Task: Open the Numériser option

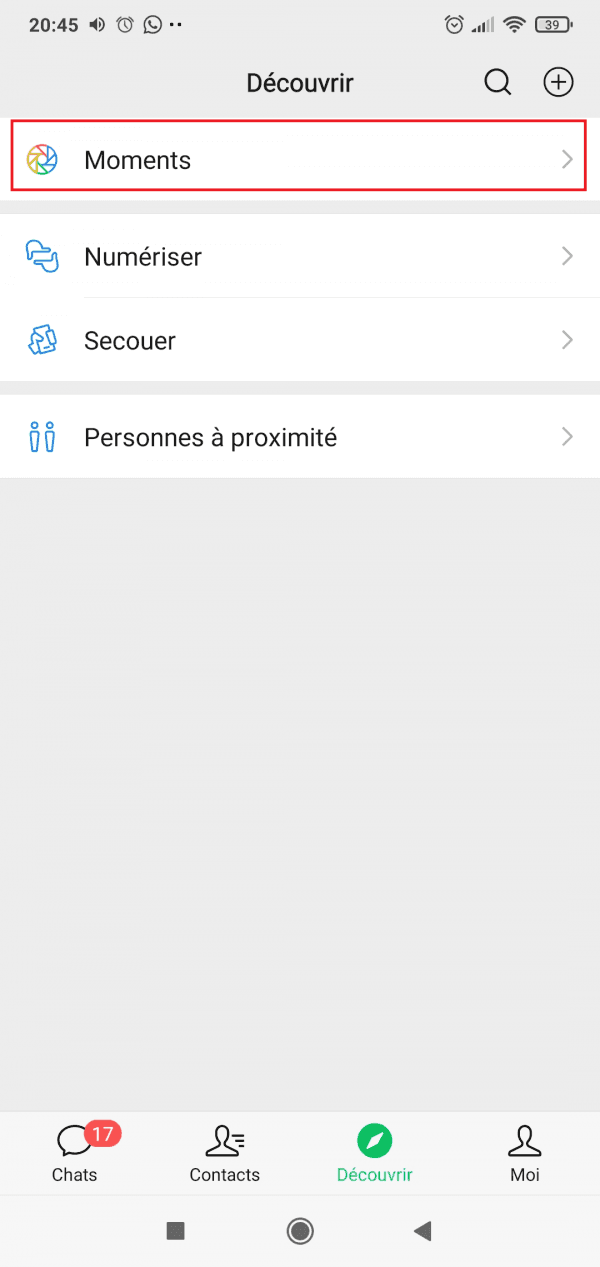Action: [x=300, y=256]
